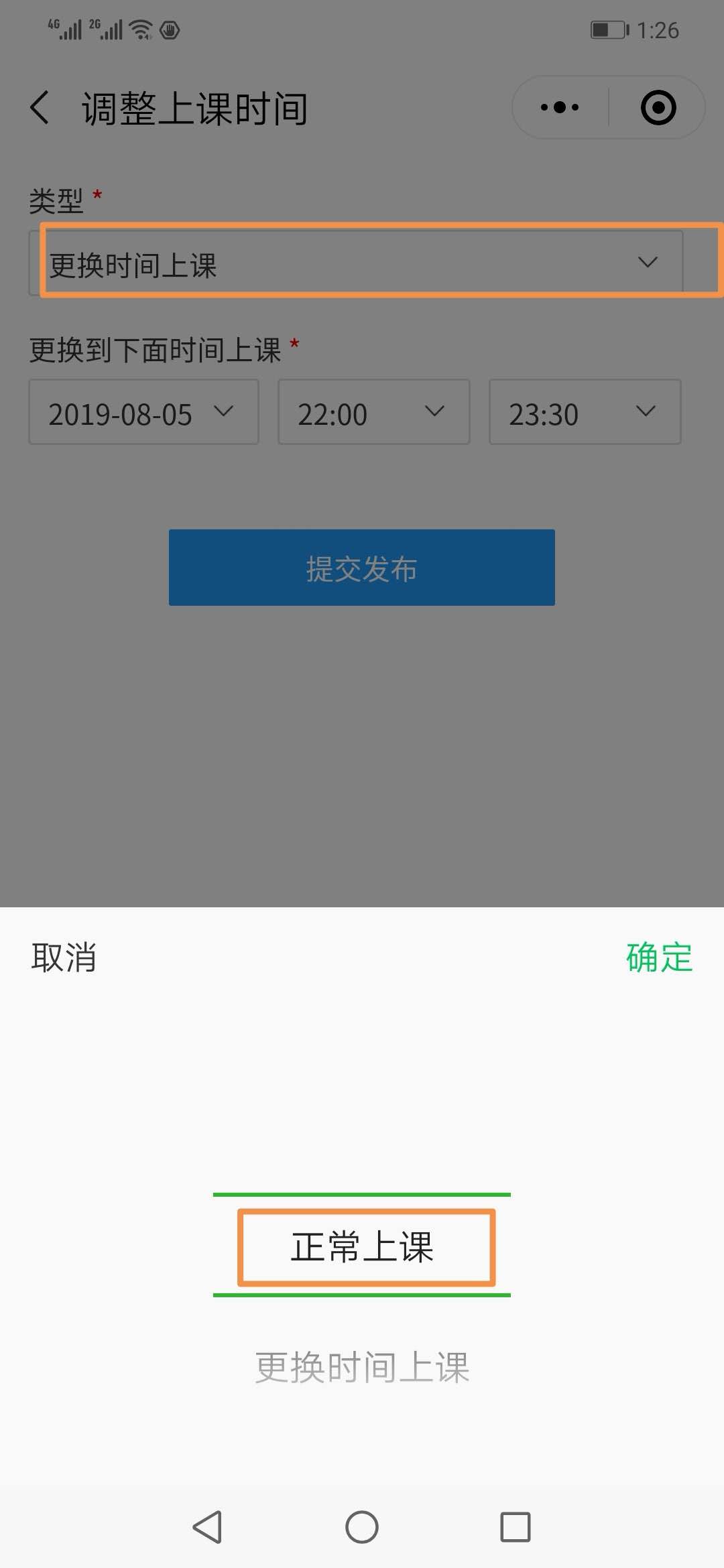
Task: Choose 更换时间上课 in the picker list
Action: (x=362, y=1368)
